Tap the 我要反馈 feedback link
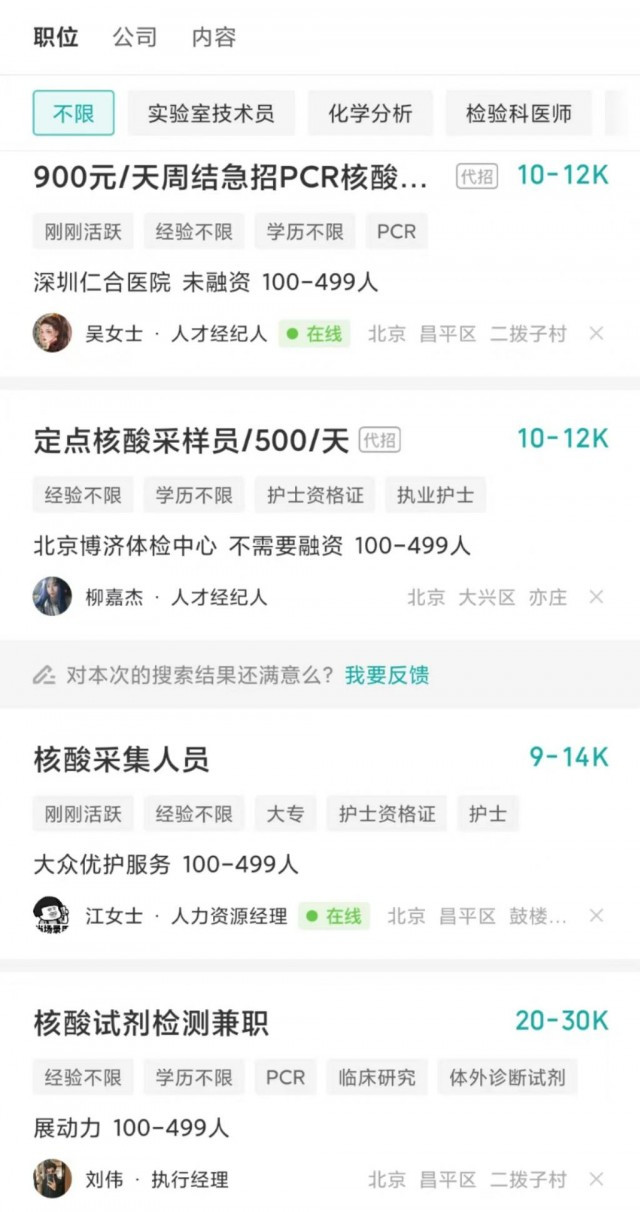Viewport: 640px width, 1212px height. pos(386,675)
